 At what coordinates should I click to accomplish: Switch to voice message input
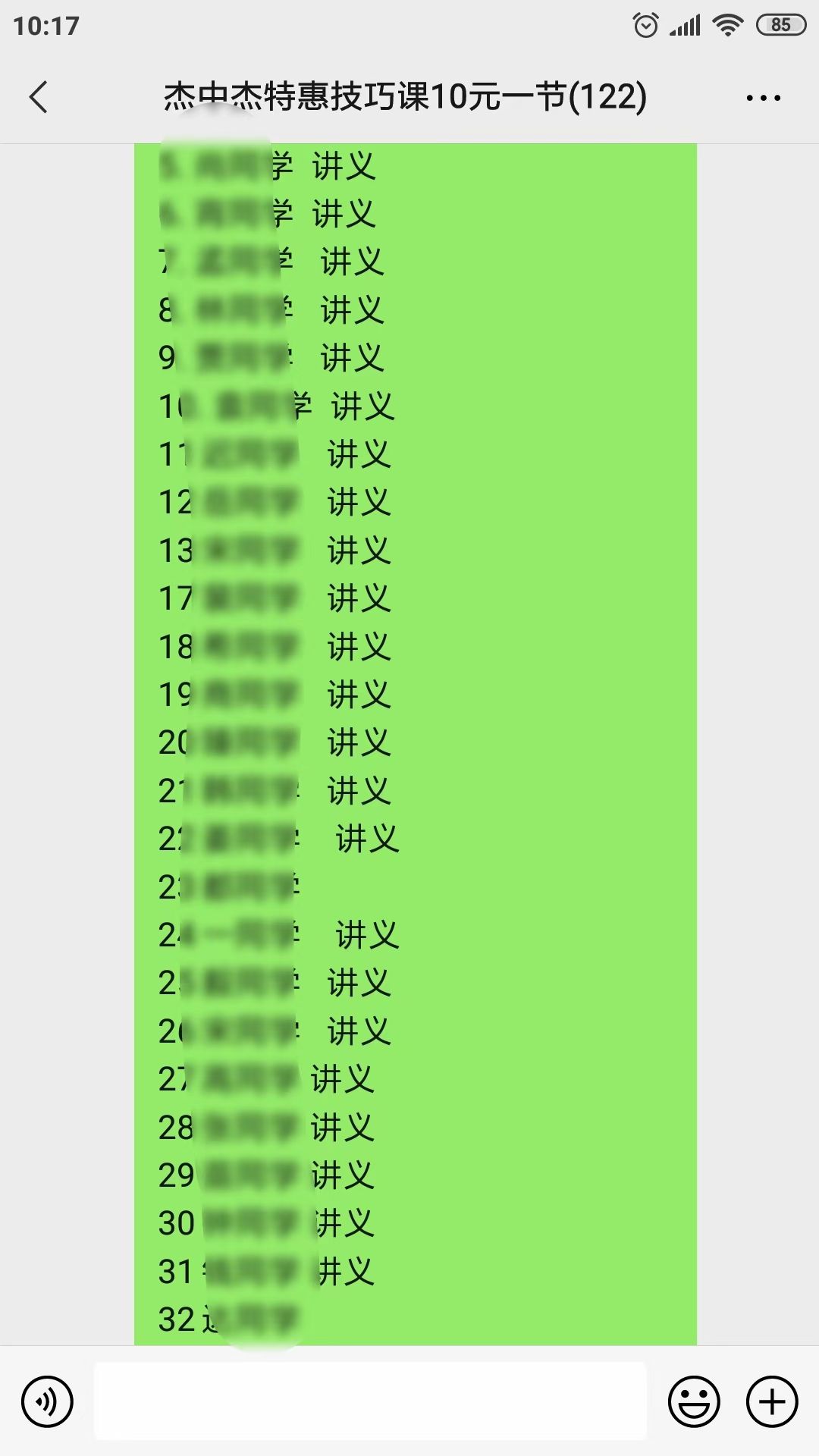tap(47, 1401)
